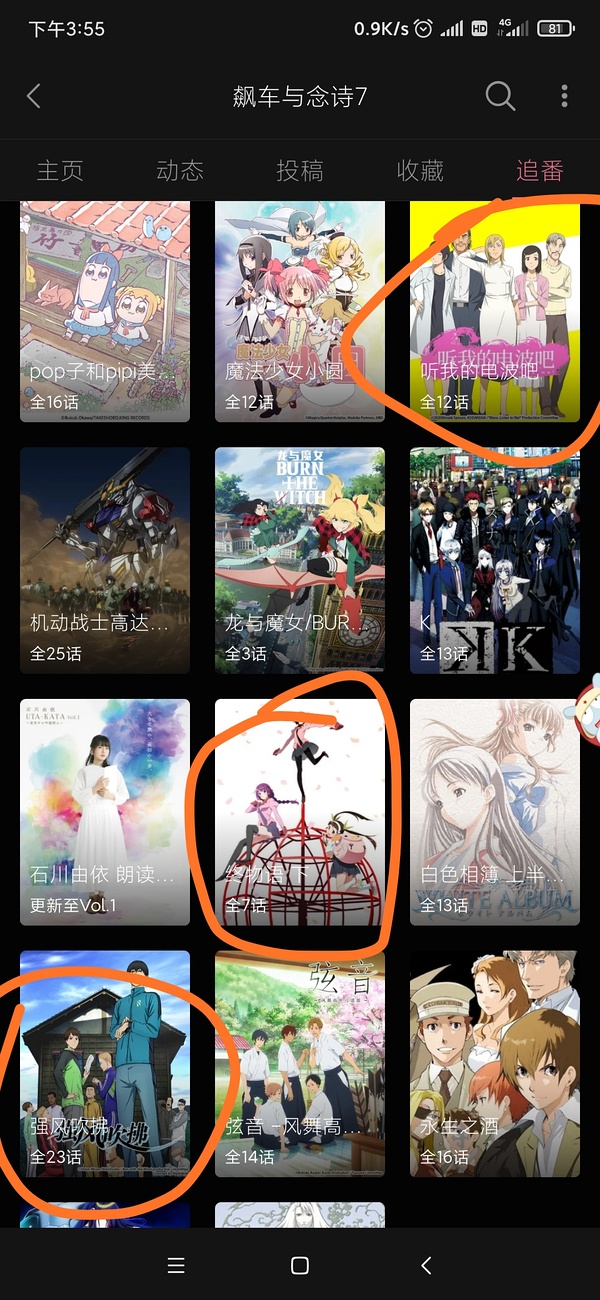Open the 石川由依 朗读 card
The height and width of the screenshot is (1300, 600).
(x=105, y=812)
